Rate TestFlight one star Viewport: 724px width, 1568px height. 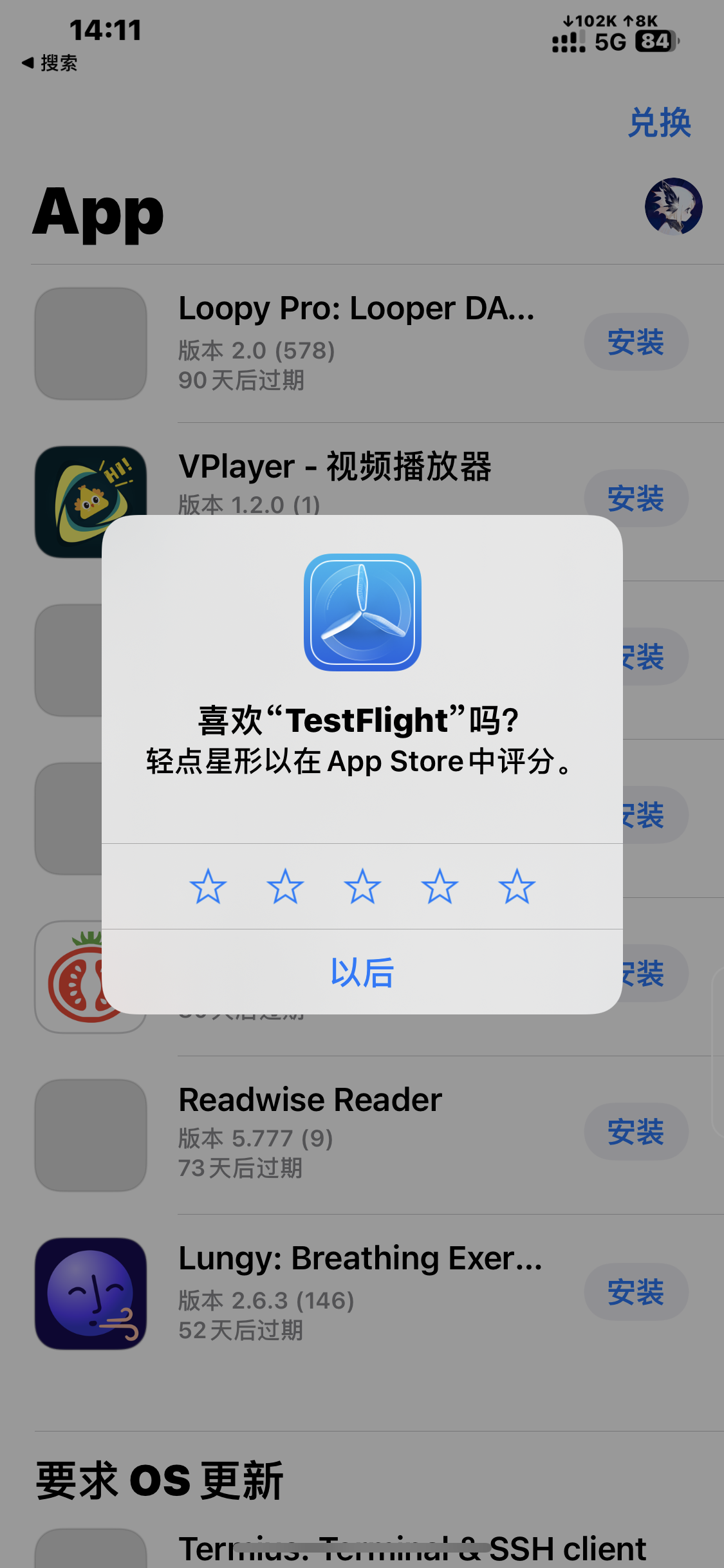[208, 886]
